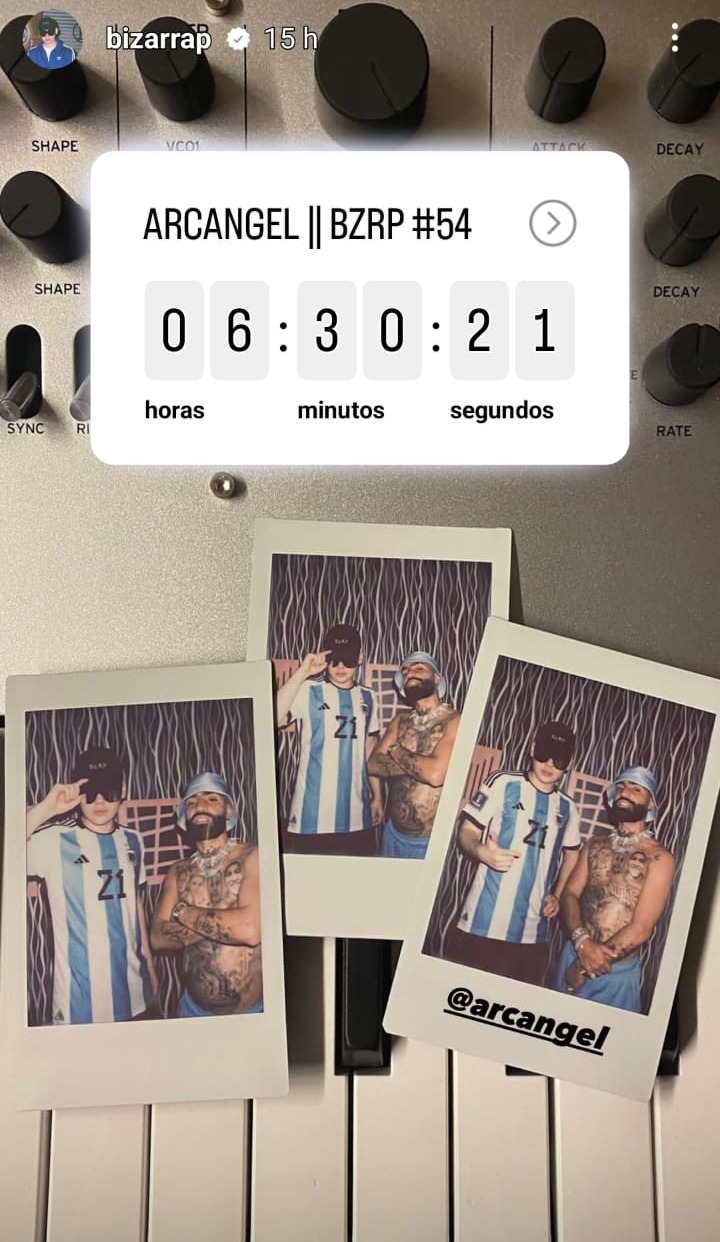Open the story overflow menu
Screen dimensions: 720x1242
675,39
